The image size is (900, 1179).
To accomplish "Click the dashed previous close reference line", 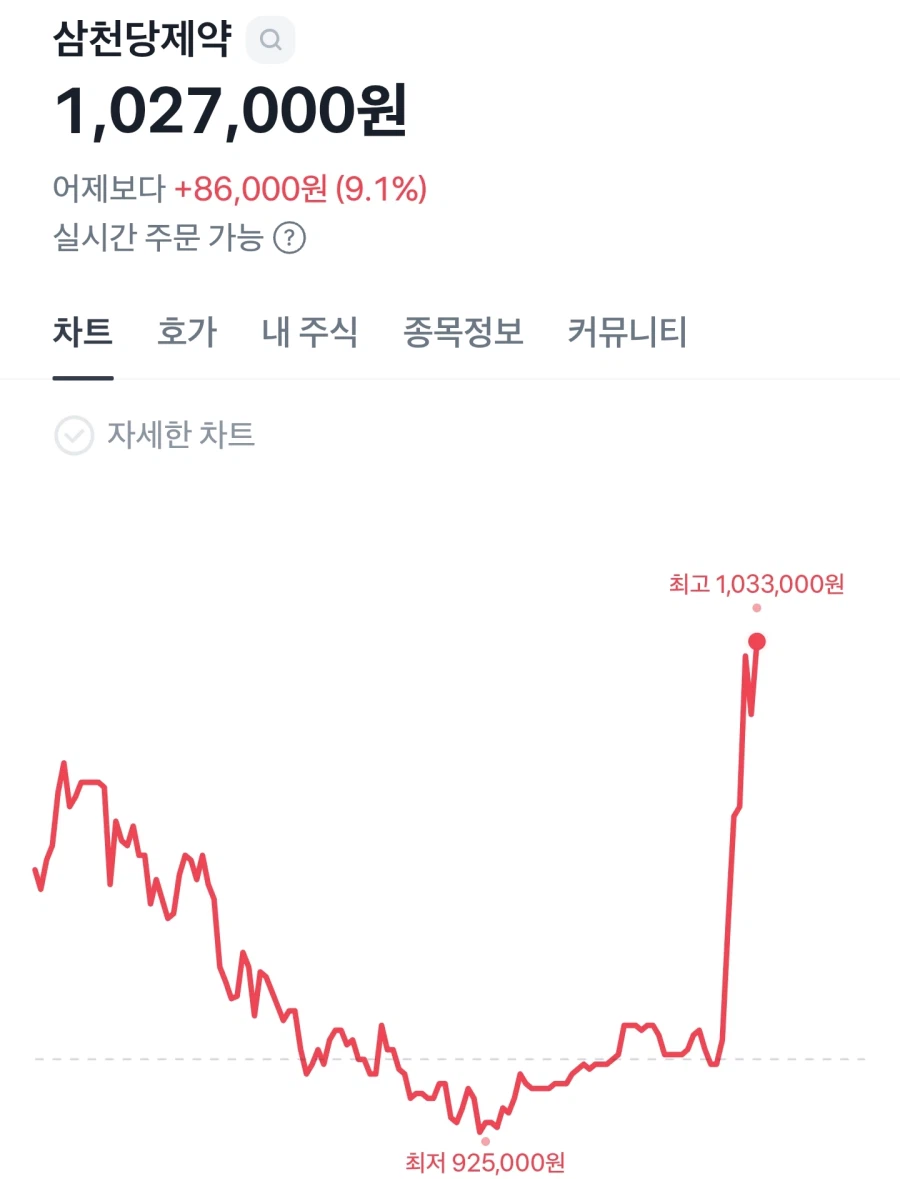I will [x=450, y=1059].
